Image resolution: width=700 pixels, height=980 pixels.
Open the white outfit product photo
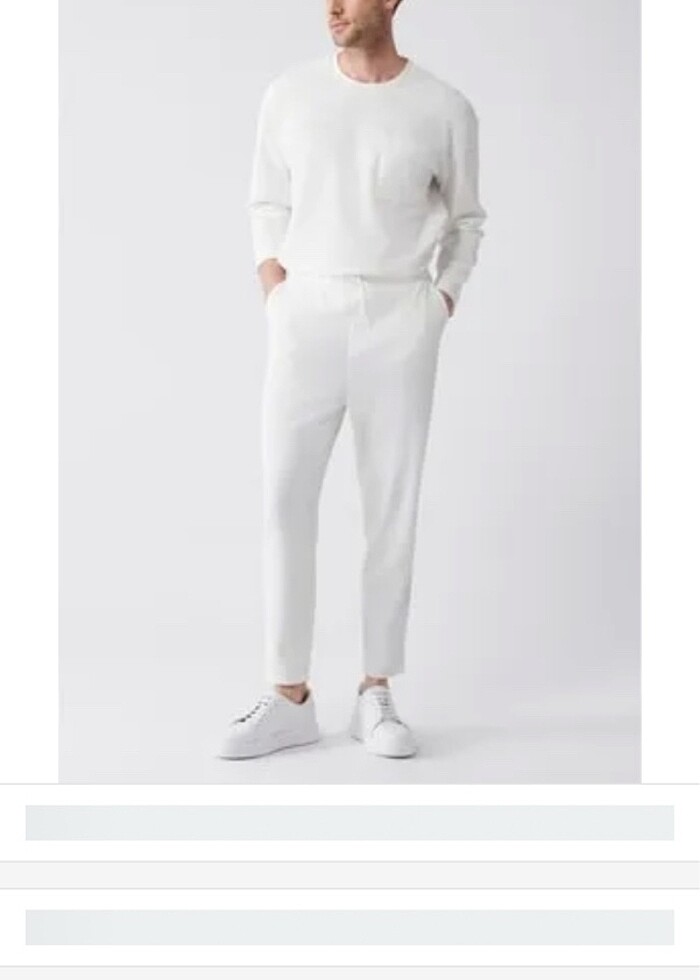click(349, 390)
